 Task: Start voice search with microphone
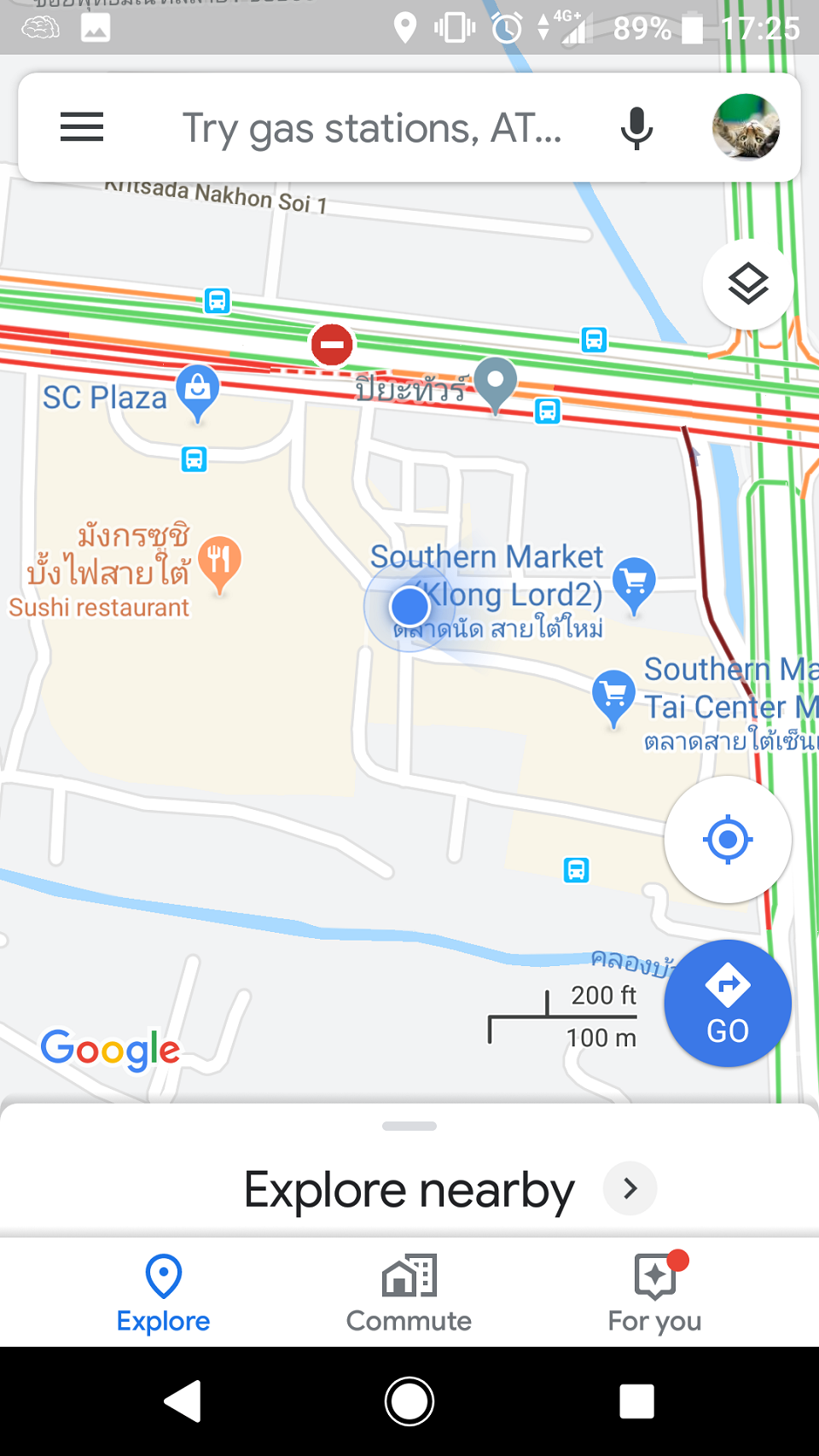tap(636, 129)
